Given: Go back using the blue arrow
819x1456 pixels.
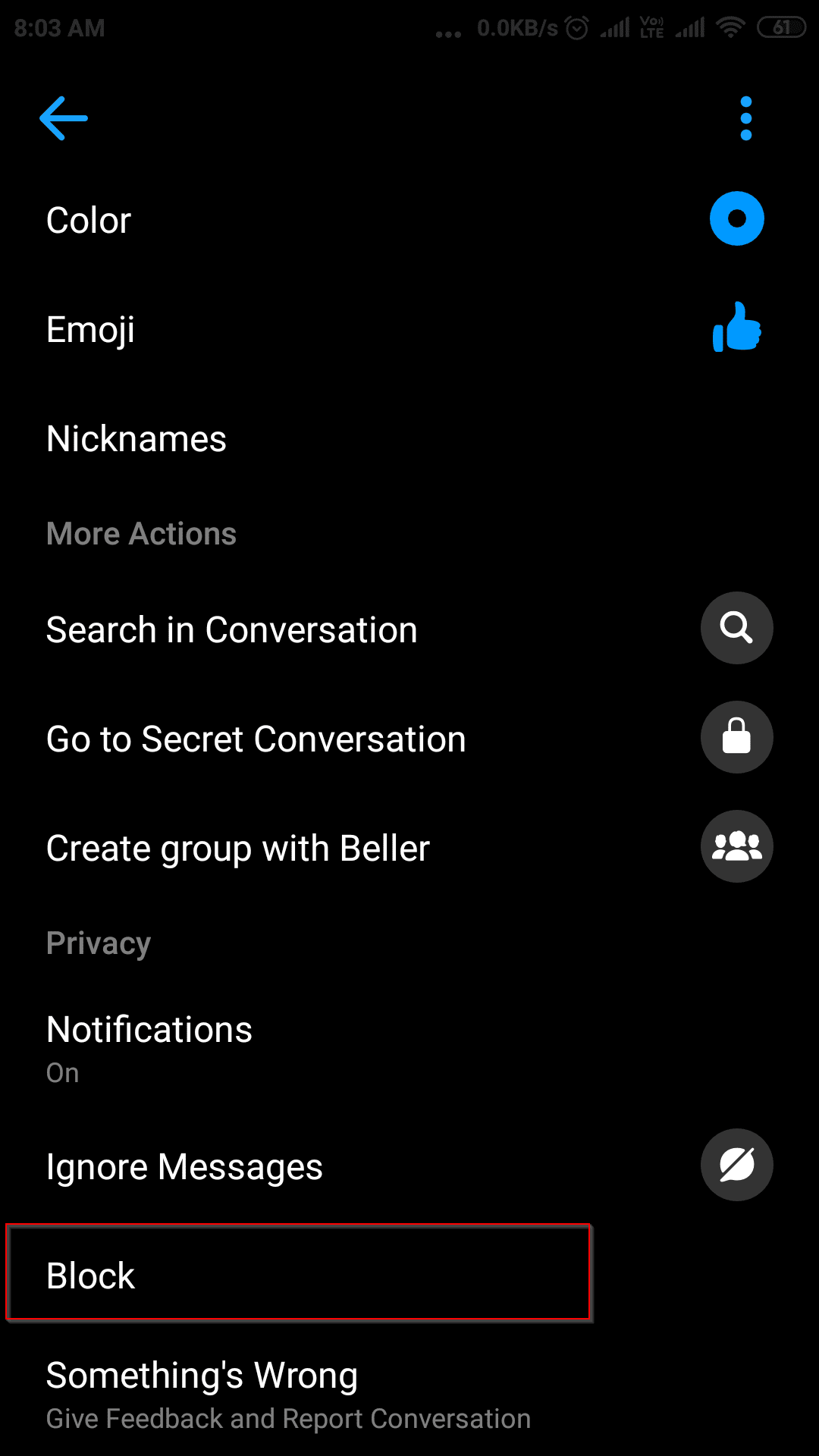Looking at the screenshot, I should pos(64,118).
